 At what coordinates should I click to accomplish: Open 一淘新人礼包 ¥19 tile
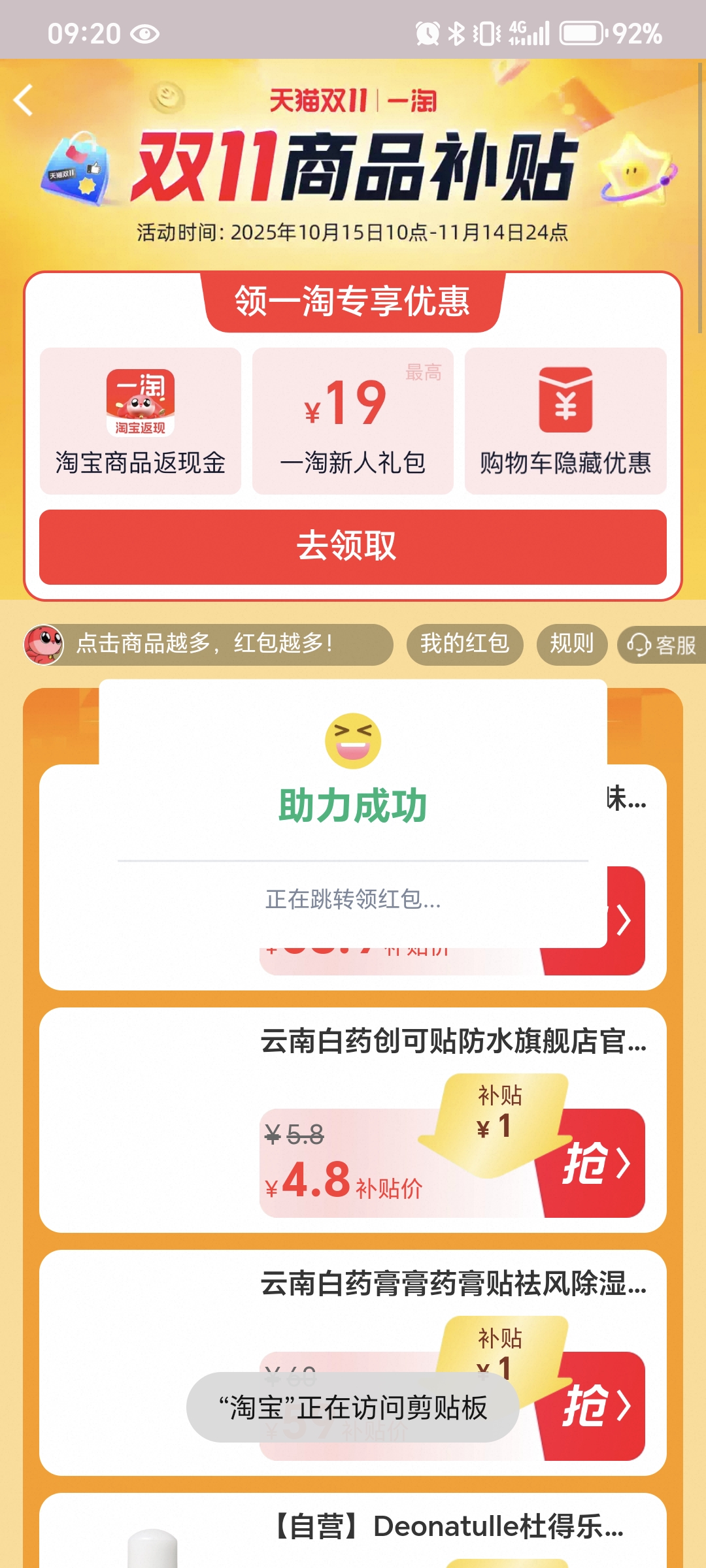[353, 421]
